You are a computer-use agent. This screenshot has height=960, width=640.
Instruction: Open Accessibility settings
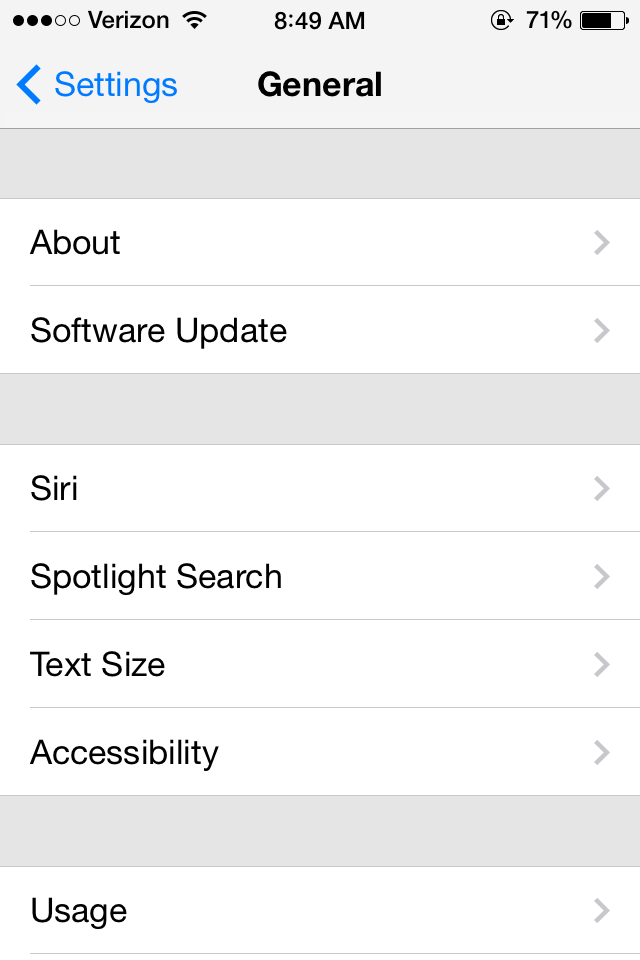click(x=320, y=753)
